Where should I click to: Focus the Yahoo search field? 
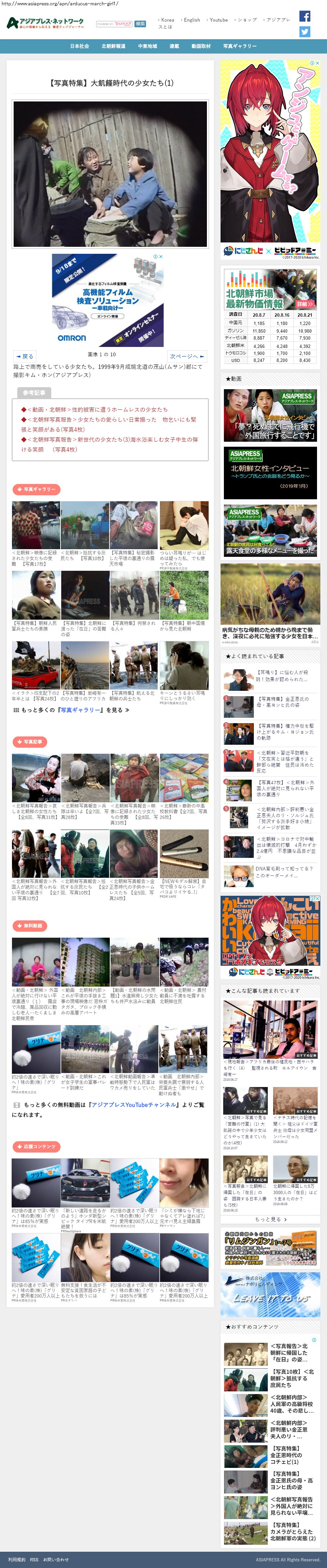pos(114,24)
